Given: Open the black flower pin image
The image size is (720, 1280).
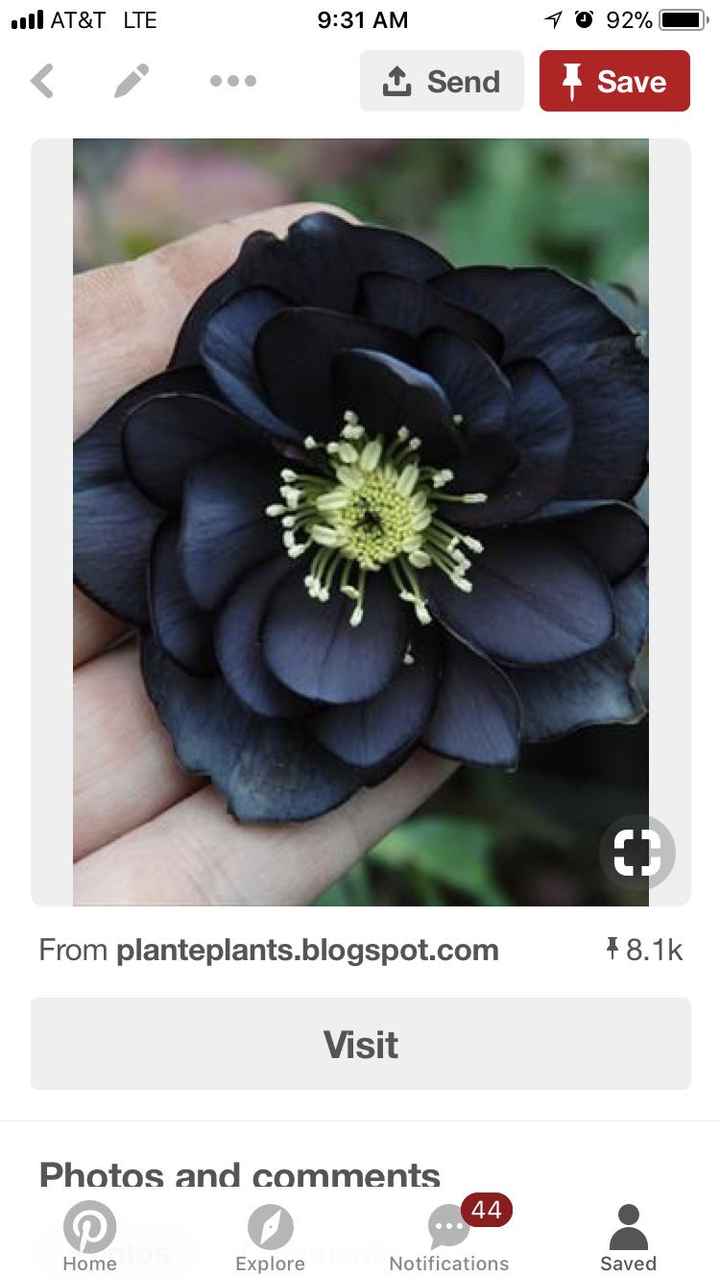Looking at the screenshot, I should pos(360,520).
